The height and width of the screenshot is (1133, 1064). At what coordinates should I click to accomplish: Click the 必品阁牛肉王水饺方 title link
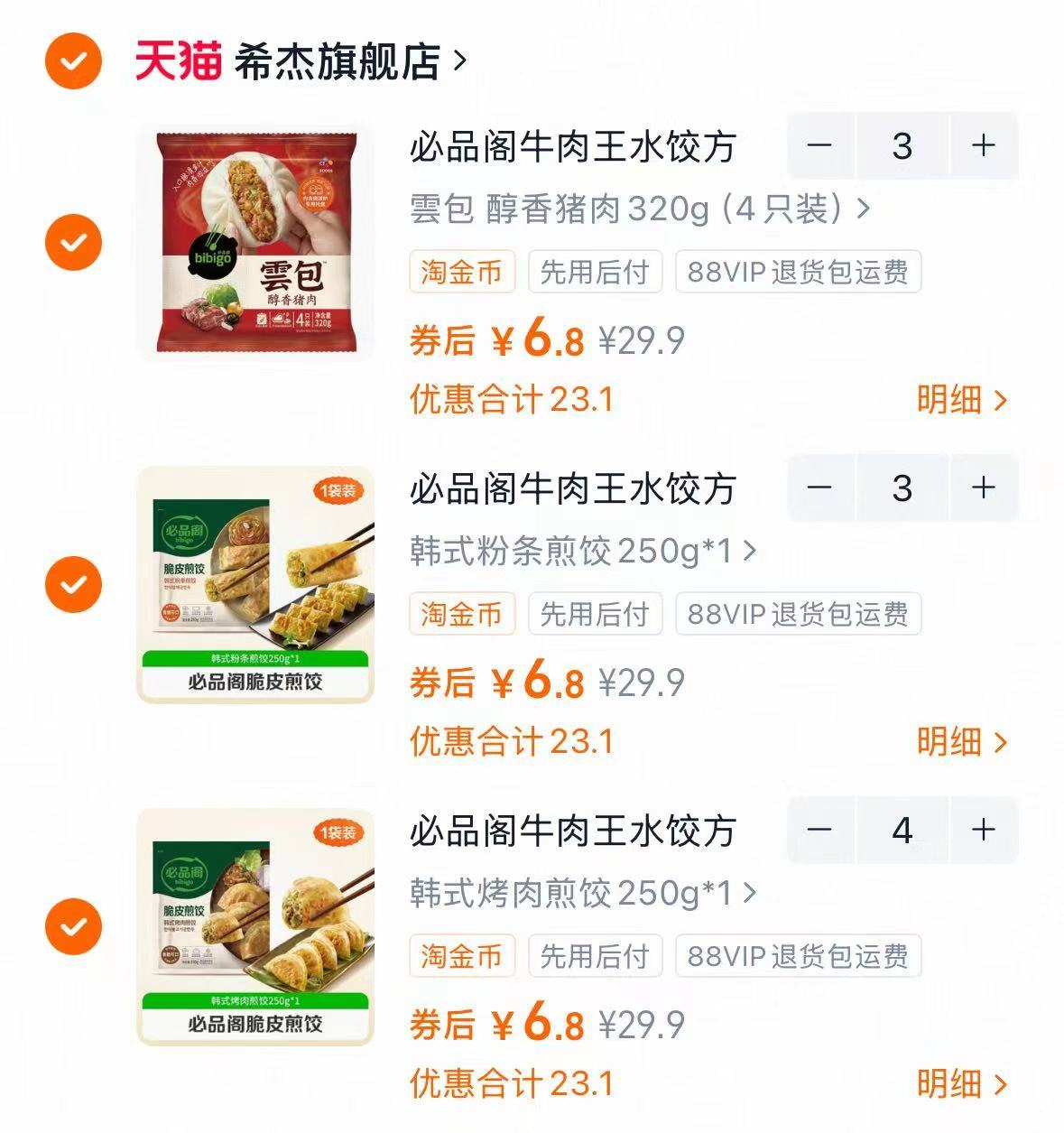tap(571, 146)
